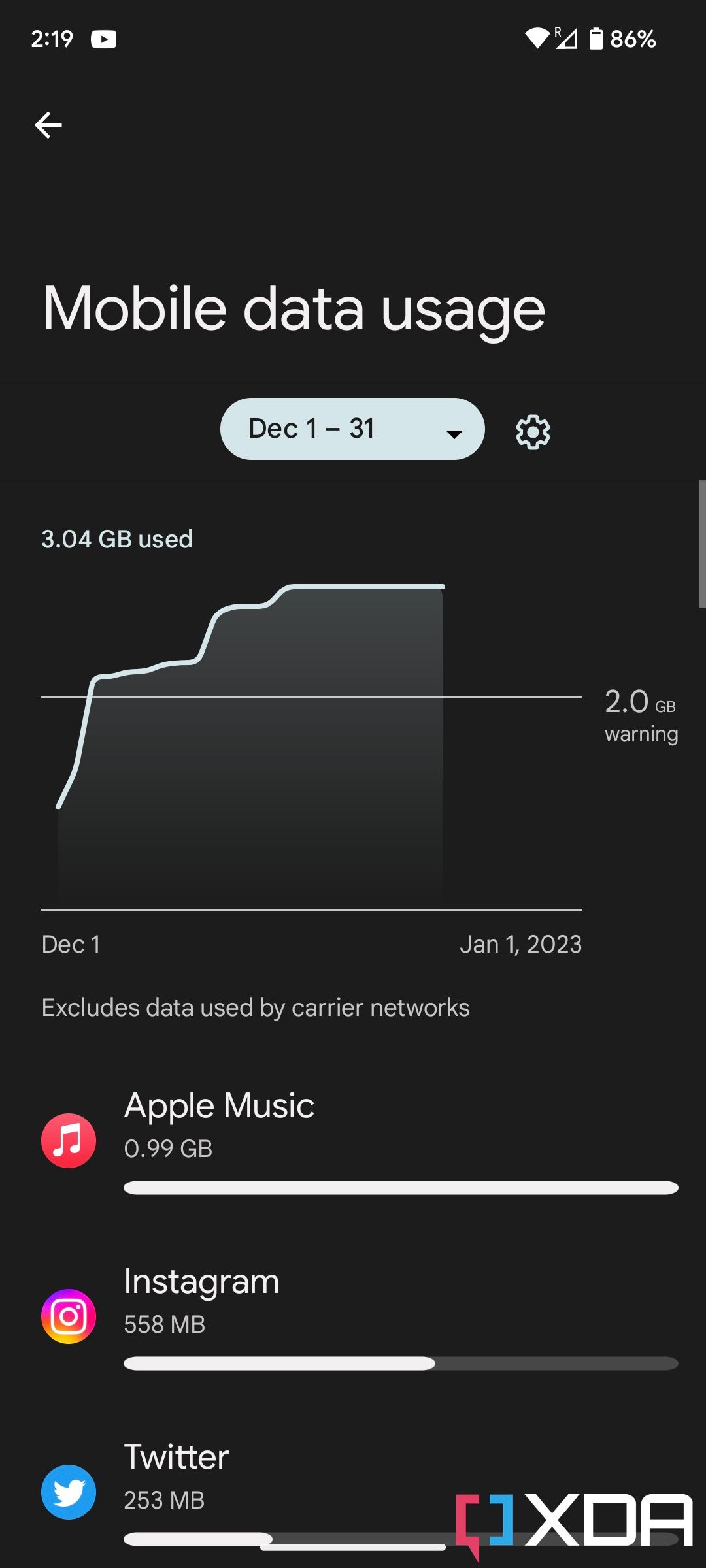Open the Dec 1 – 31 cycle dropdown
Viewport: 706px width, 1568px height.
tap(352, 429)
